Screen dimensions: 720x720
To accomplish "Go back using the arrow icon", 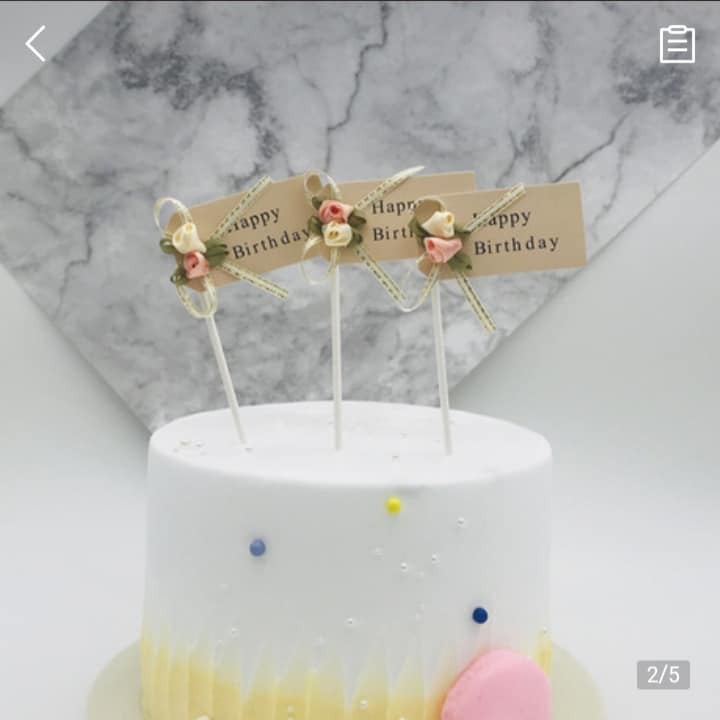I will (36, 43).
